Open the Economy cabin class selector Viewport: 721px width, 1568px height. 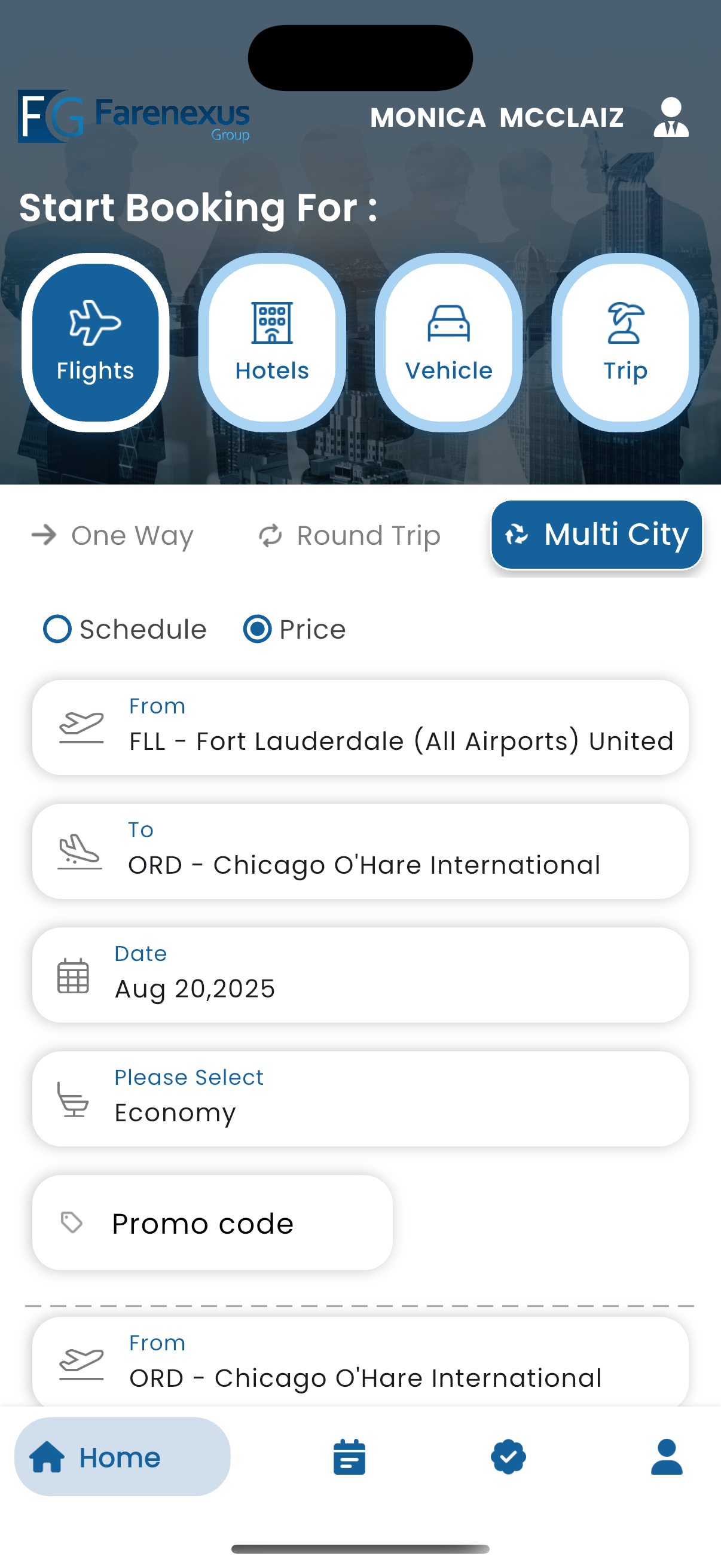(x=360, y=1098)
